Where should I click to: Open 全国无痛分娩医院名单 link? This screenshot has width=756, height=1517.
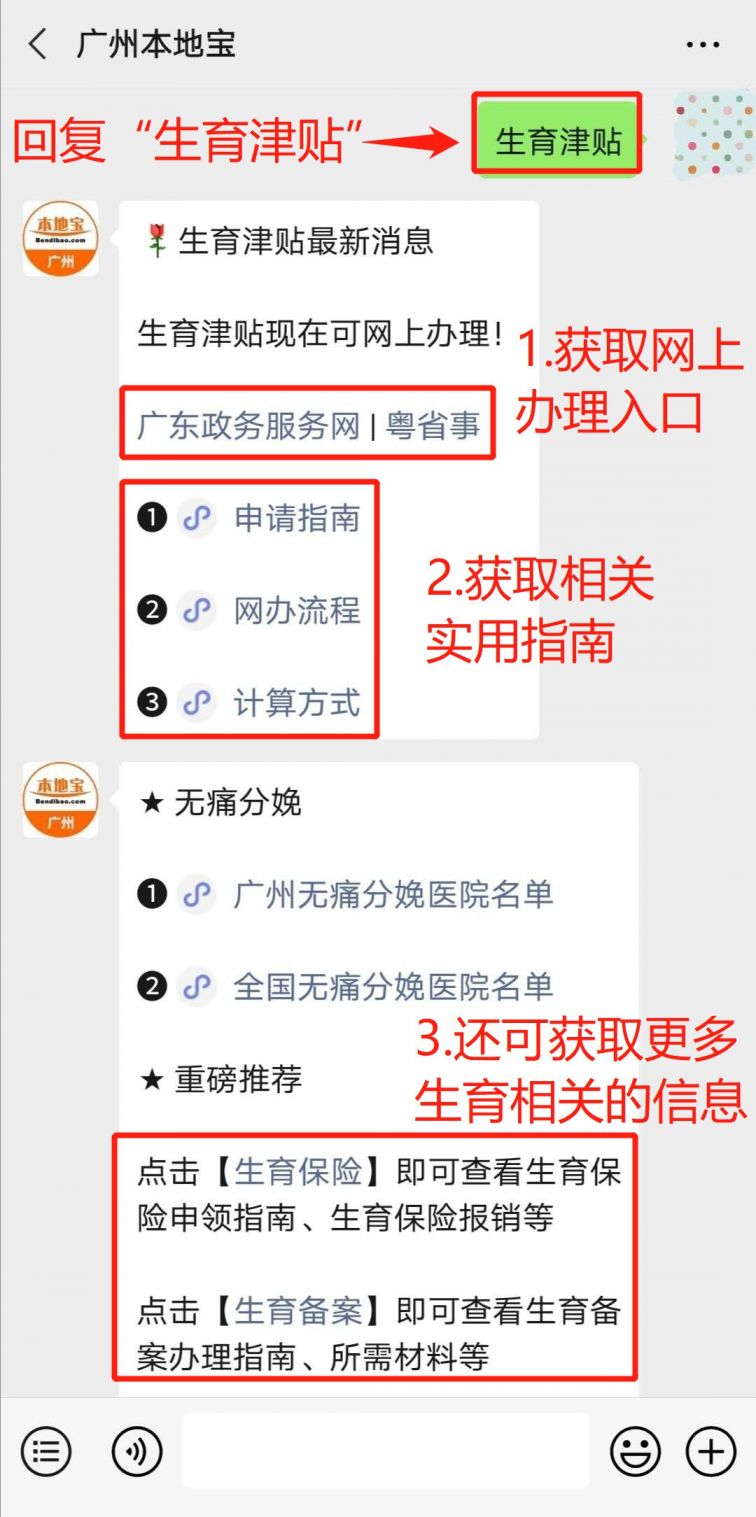(393, 987)
